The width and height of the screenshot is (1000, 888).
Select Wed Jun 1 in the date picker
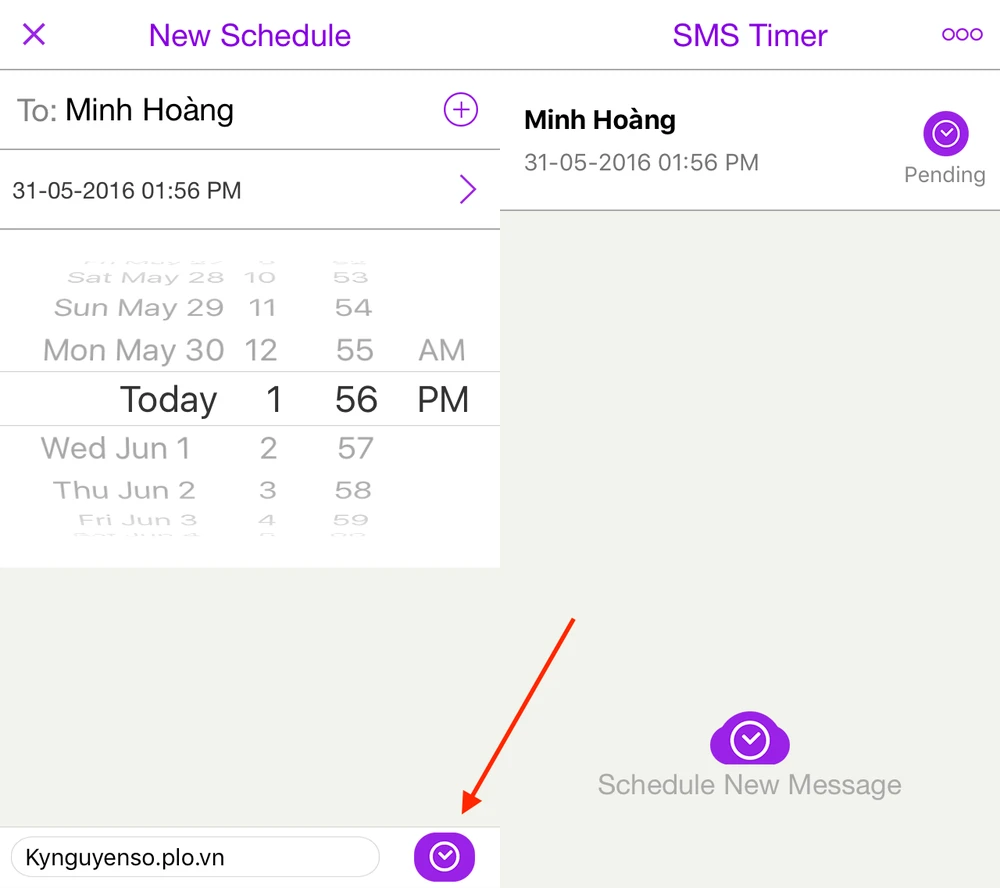pos(116,448)
